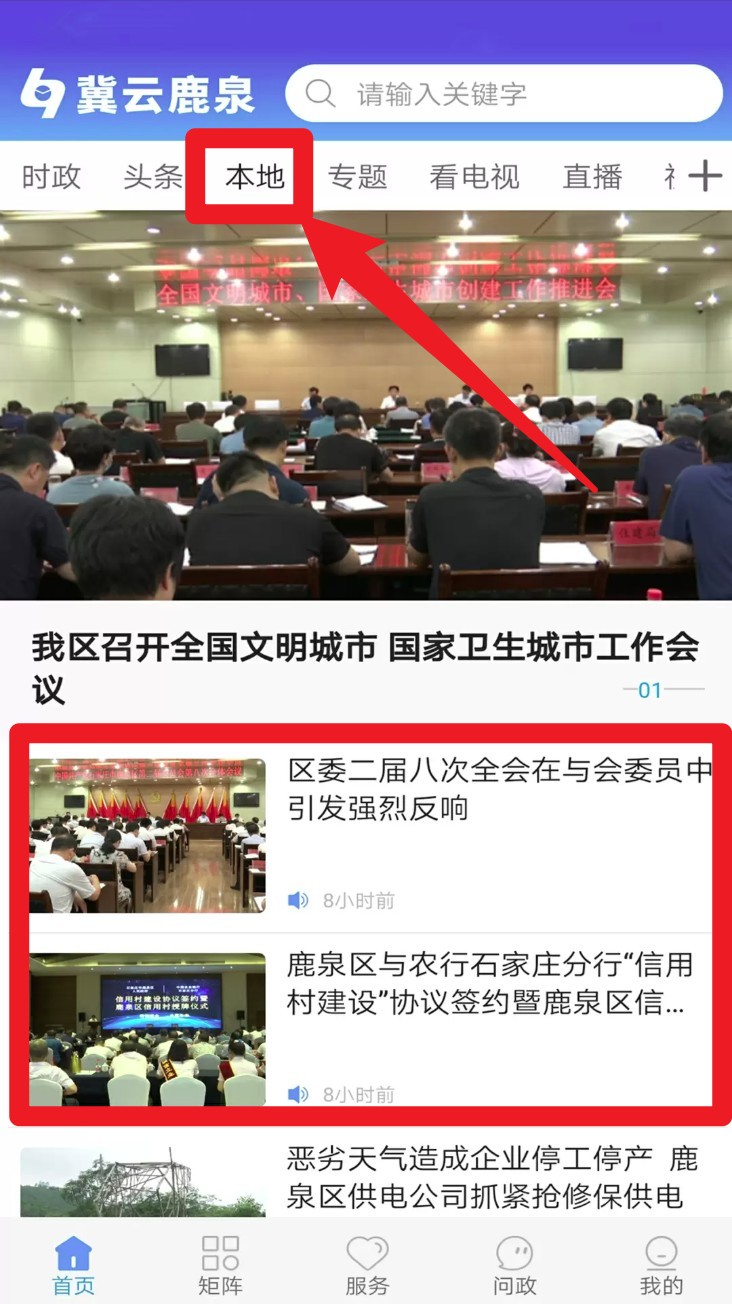Image resolution: width=732 pixels, height=1304 pixels.
Task: Open the 我的 profile tab
Action: coord(661,1265)
